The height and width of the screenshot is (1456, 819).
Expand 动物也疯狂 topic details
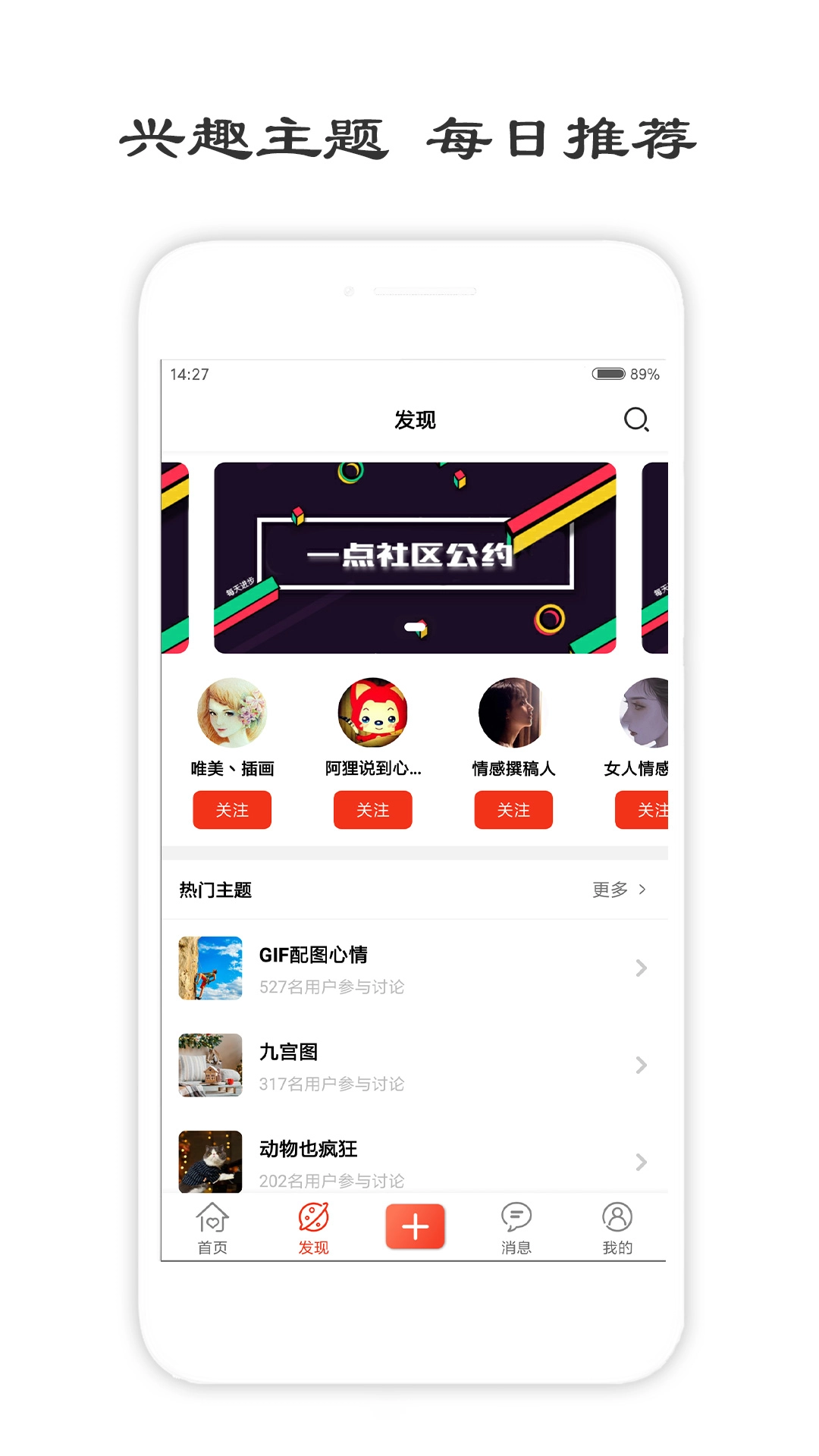641,1163
